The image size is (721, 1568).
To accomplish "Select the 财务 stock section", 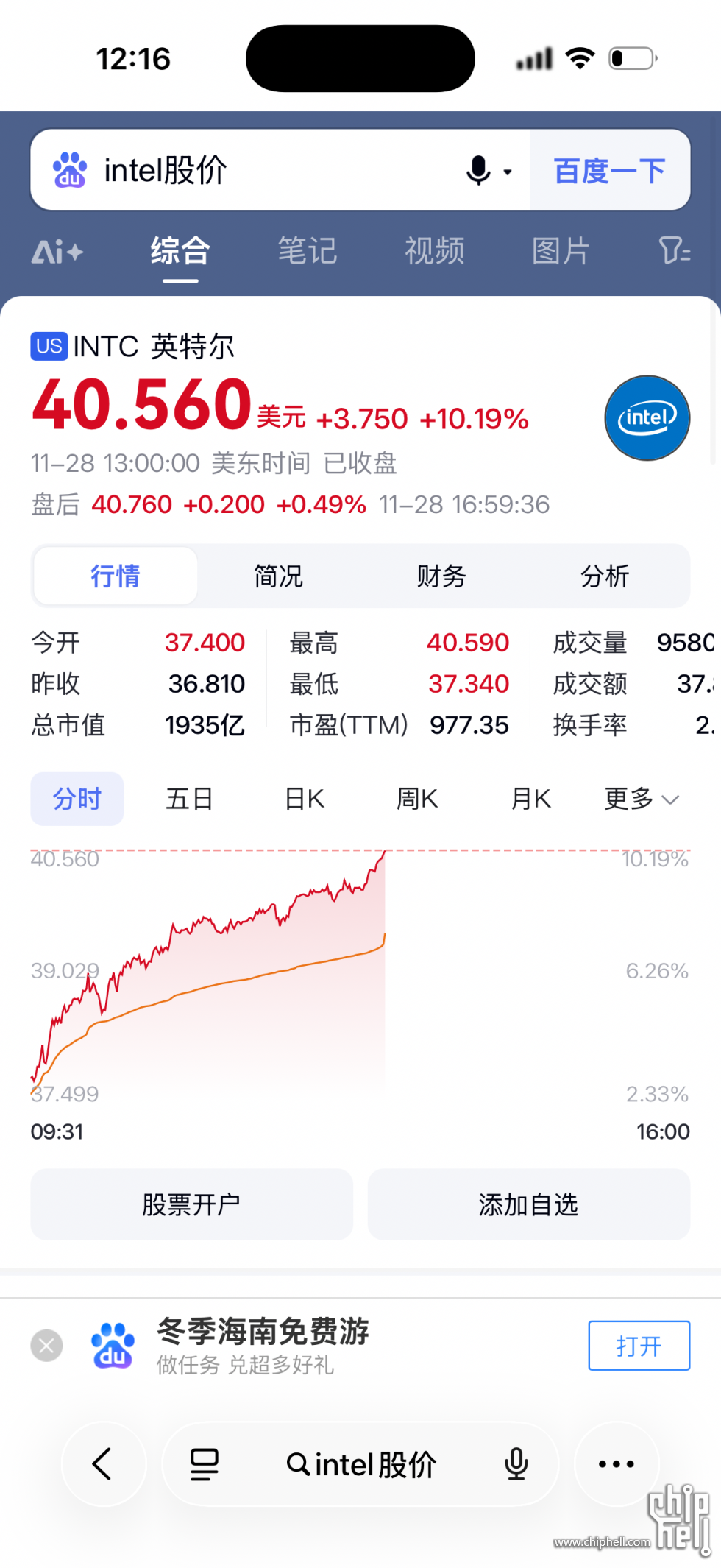I will pos(441,576).
